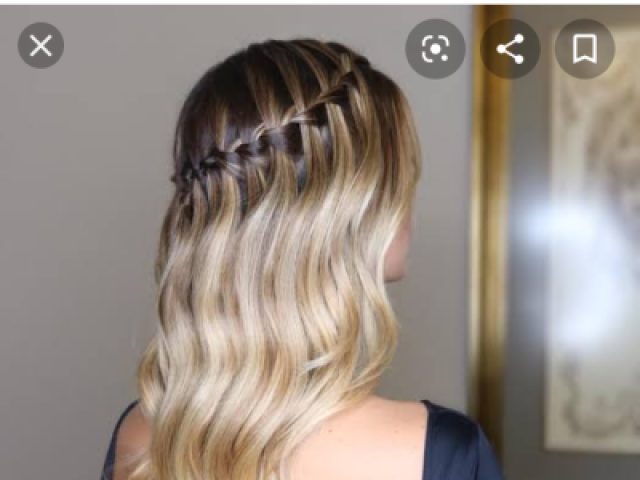The image size is (640, 480).
Task: Share this hairstyle image
Action: click(x=510, y=49)
